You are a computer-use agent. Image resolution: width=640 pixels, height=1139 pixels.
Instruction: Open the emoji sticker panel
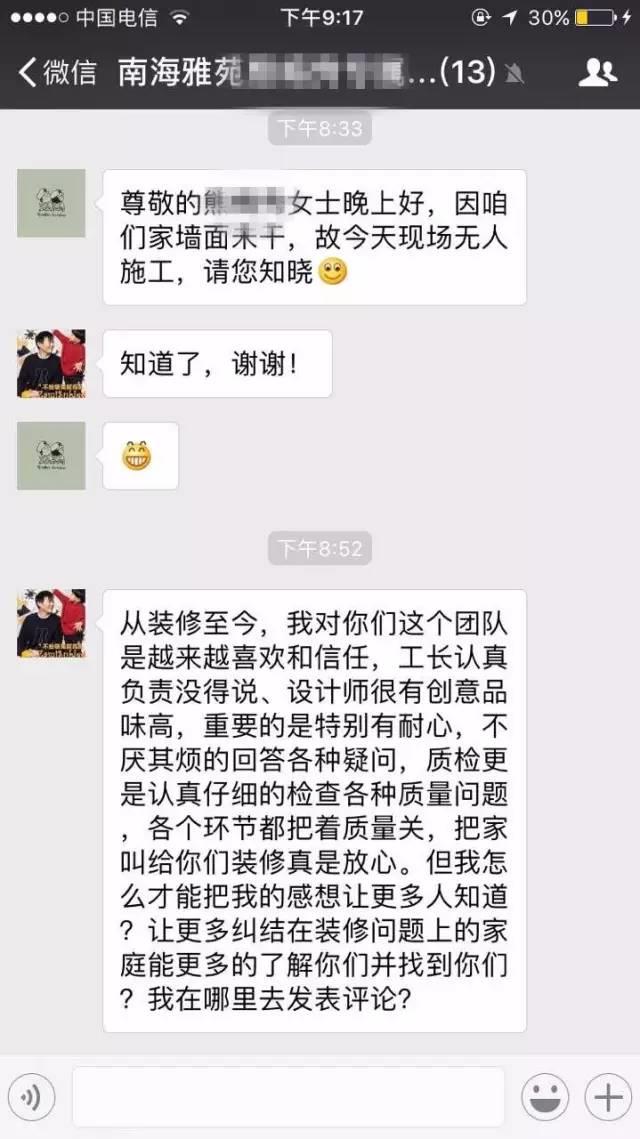coord(545,1097)
